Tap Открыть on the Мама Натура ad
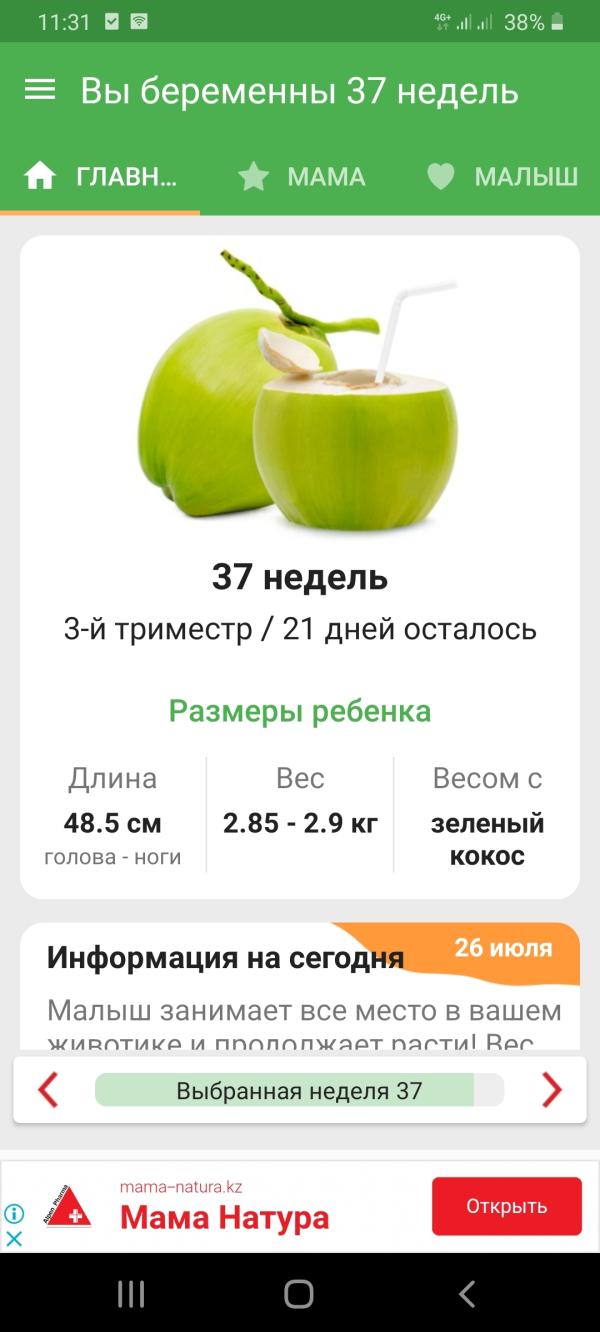 click(506, 1206)
